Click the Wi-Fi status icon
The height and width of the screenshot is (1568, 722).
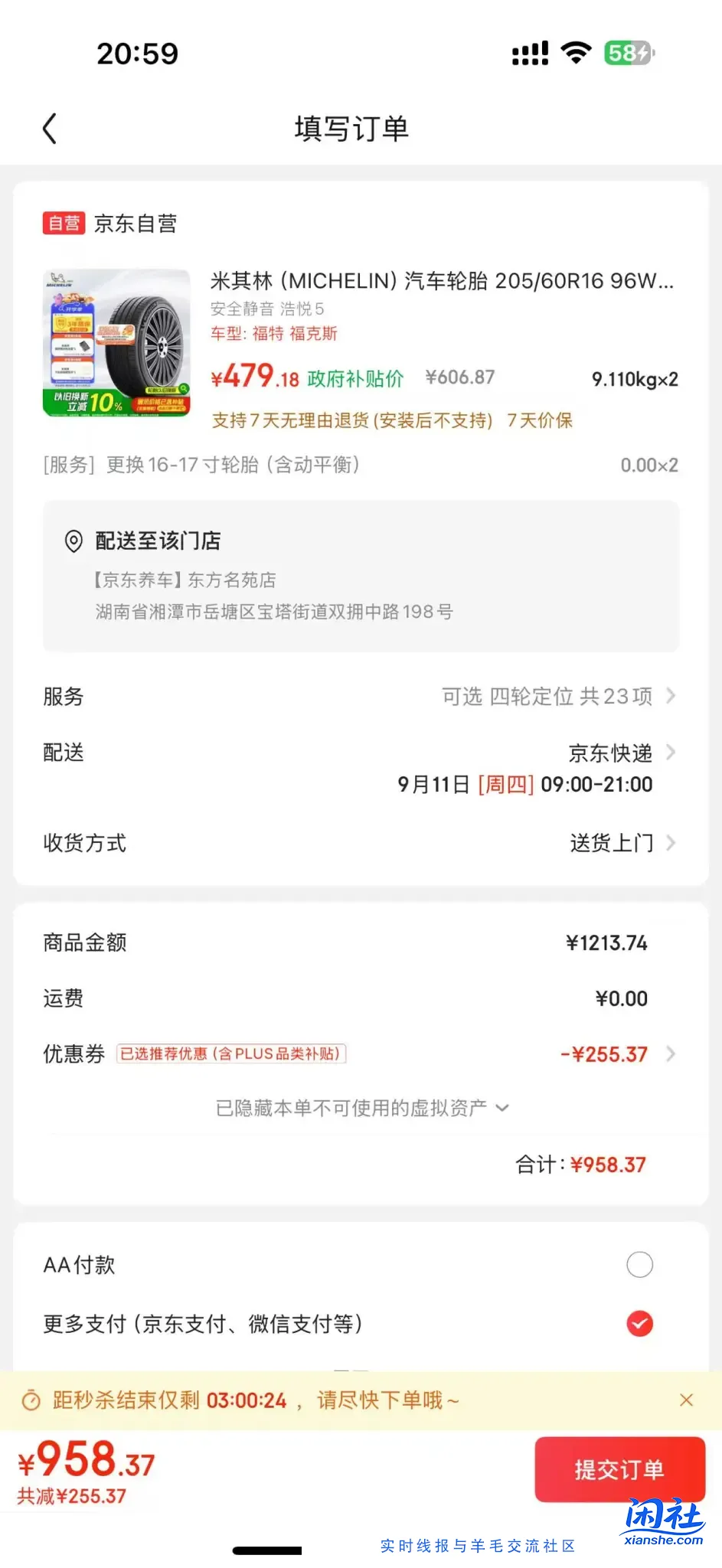(577, 51)
